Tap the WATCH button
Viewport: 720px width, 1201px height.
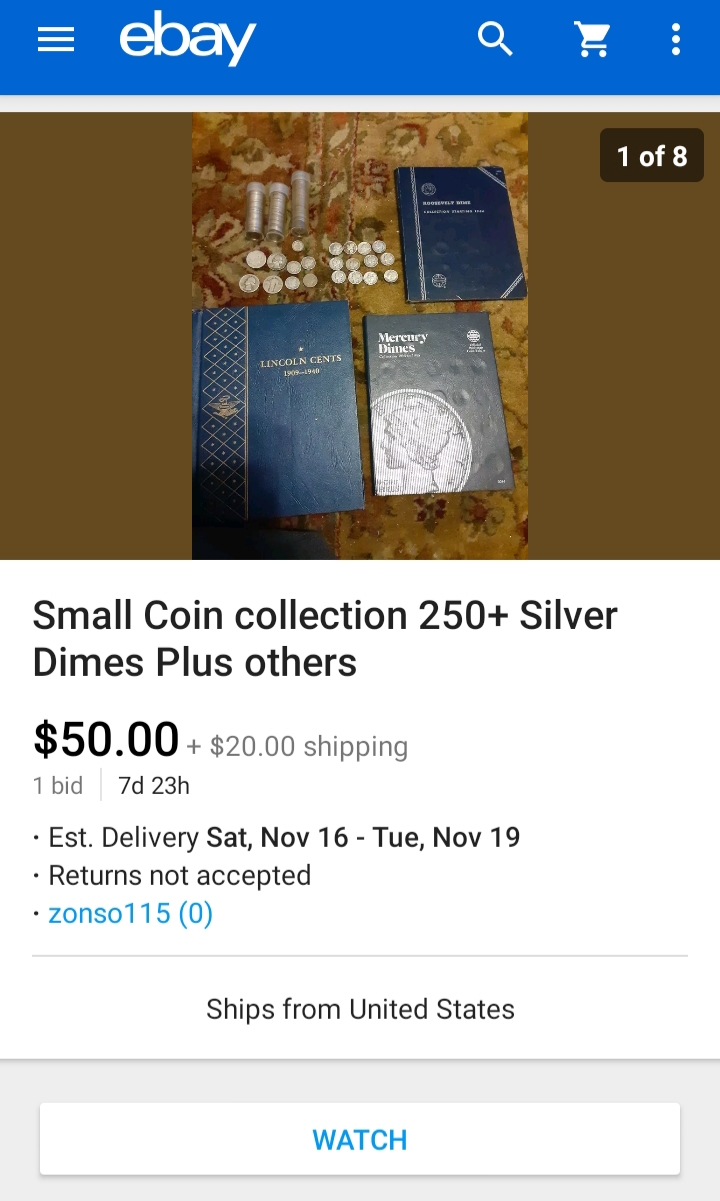tap(360, 1139)
